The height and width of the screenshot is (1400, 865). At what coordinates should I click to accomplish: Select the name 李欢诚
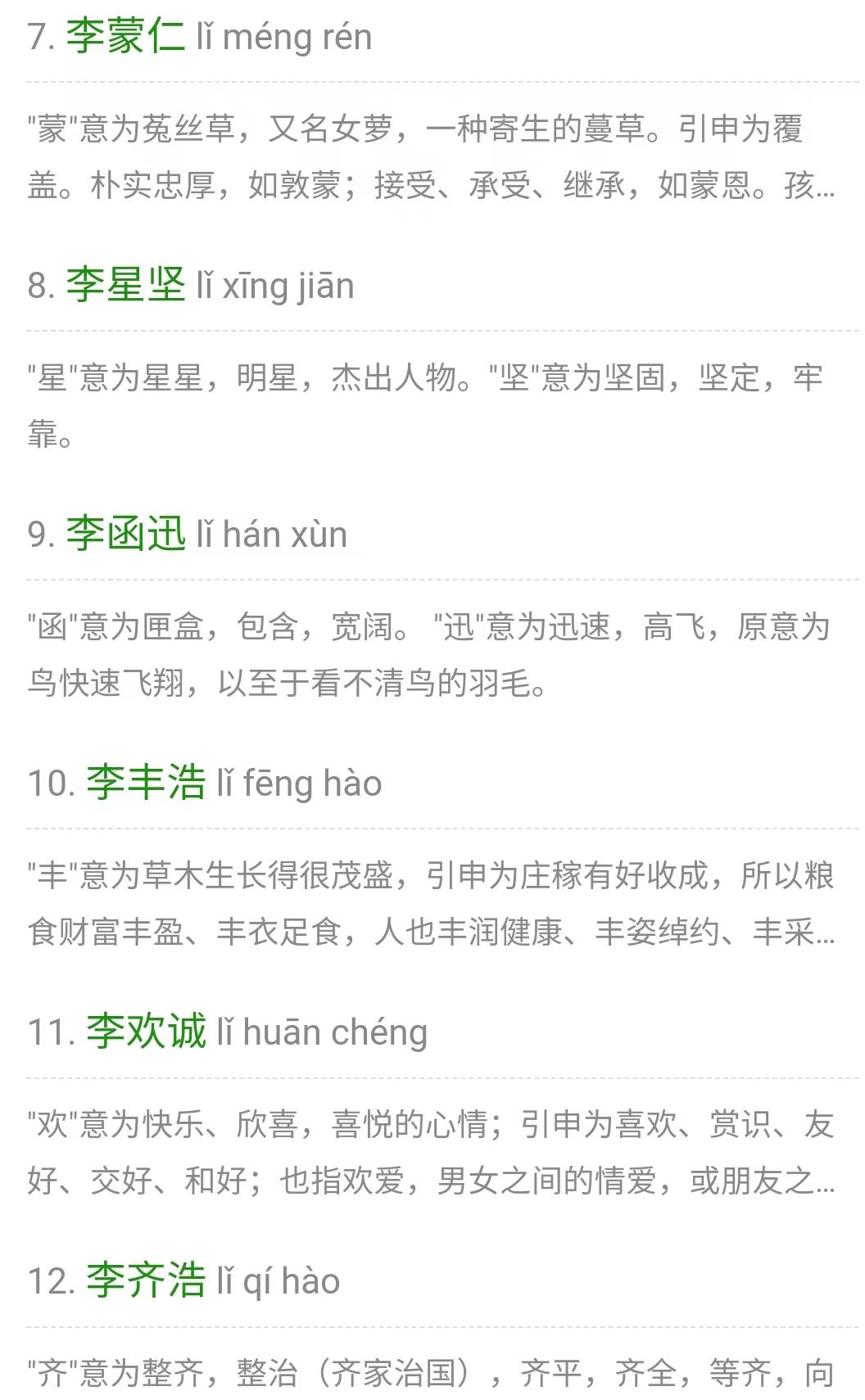[x=146, y=1032]
